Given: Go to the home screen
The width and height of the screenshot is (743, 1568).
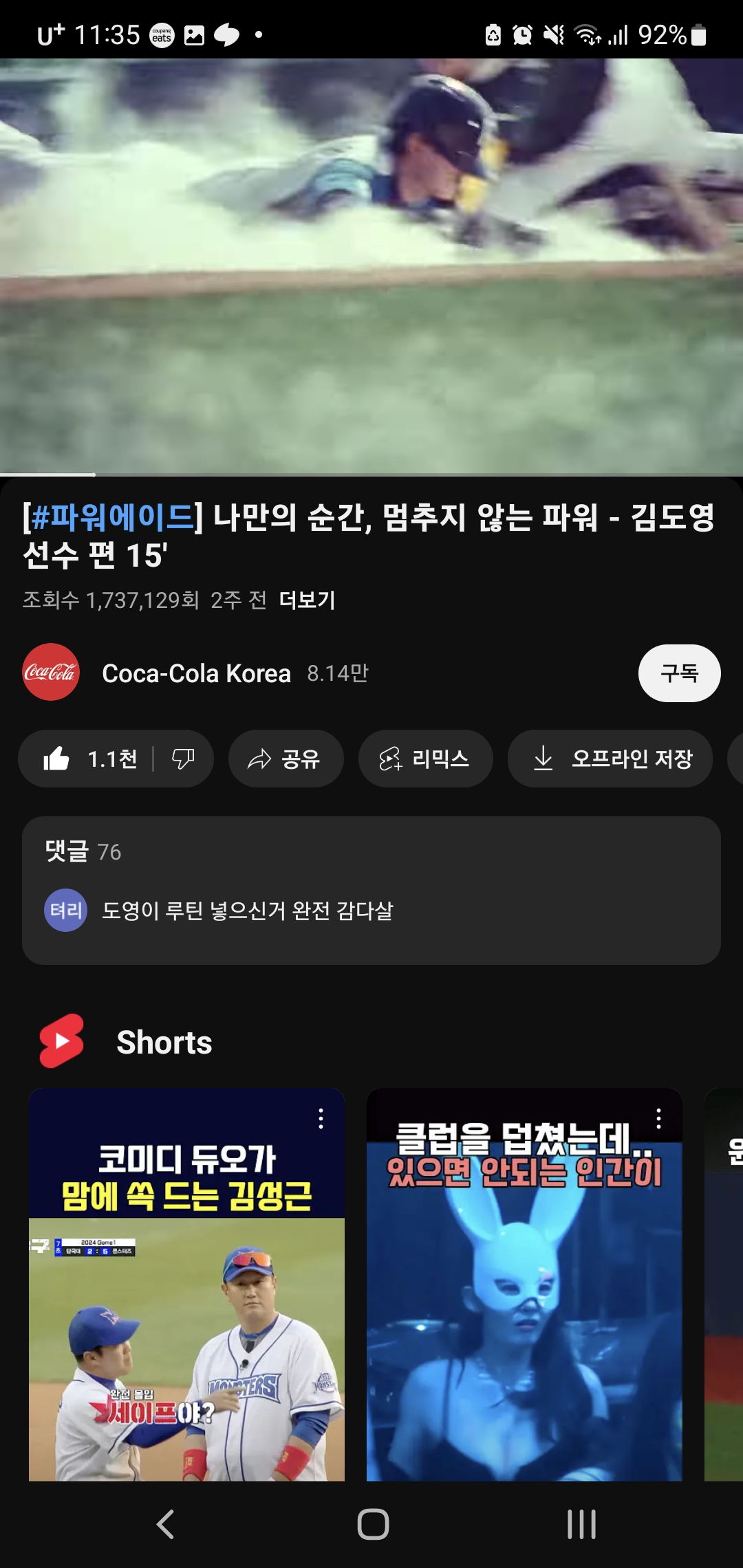Looking at the screenshot, I should (373, 1524).
